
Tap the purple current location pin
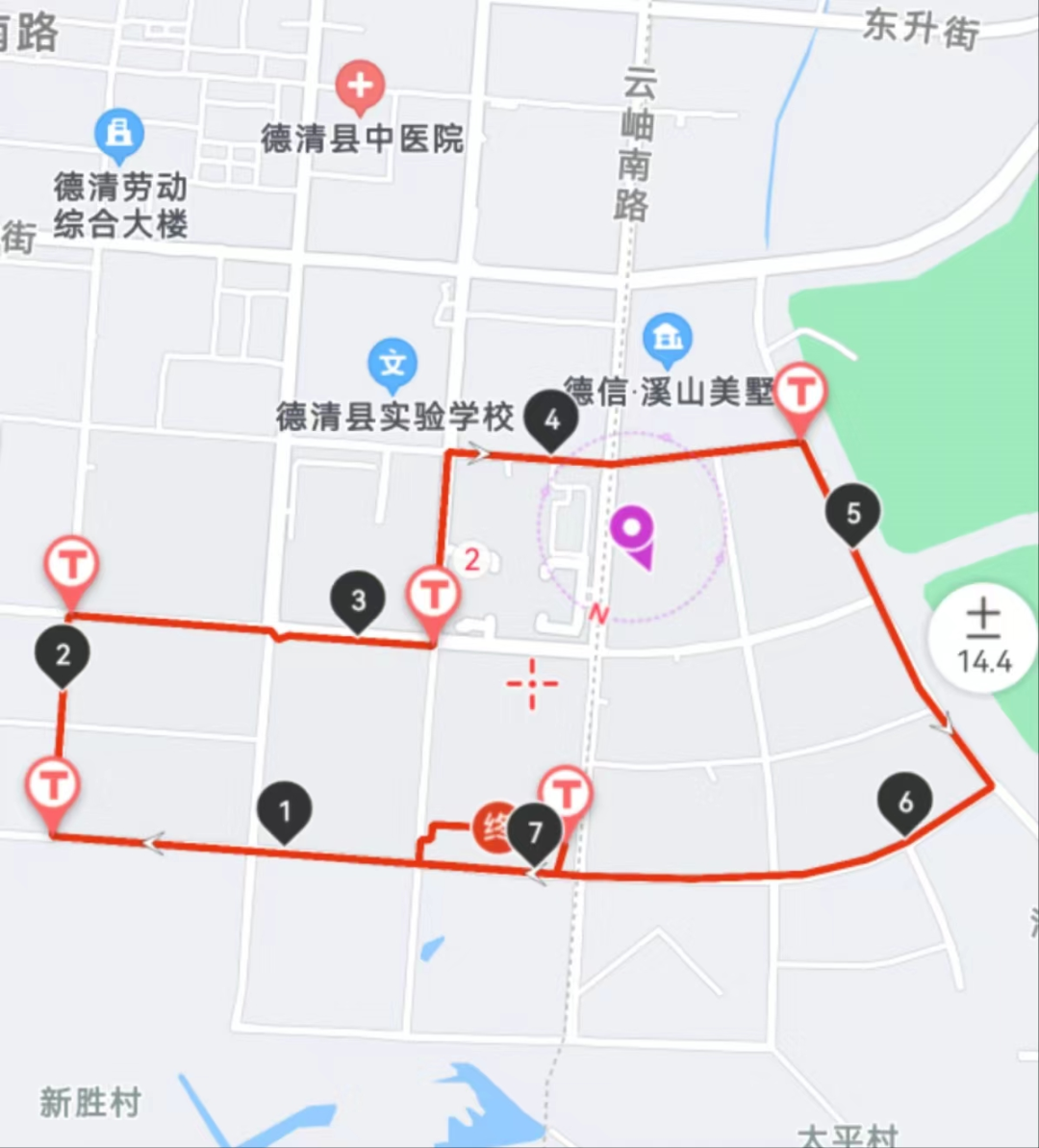click(632, 531)
